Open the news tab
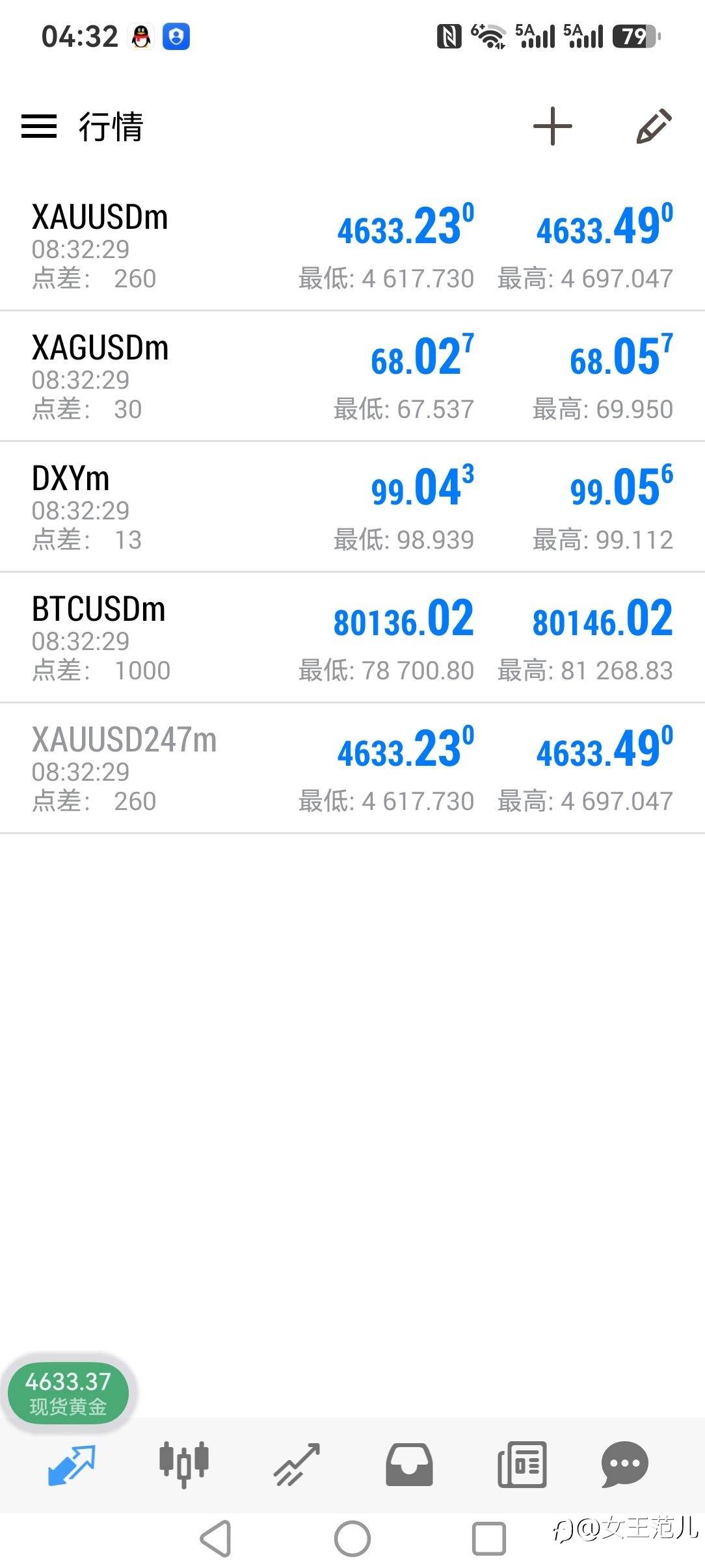Image resolution: width=705 pixels, height=1568 pixels. (522, 1465)
